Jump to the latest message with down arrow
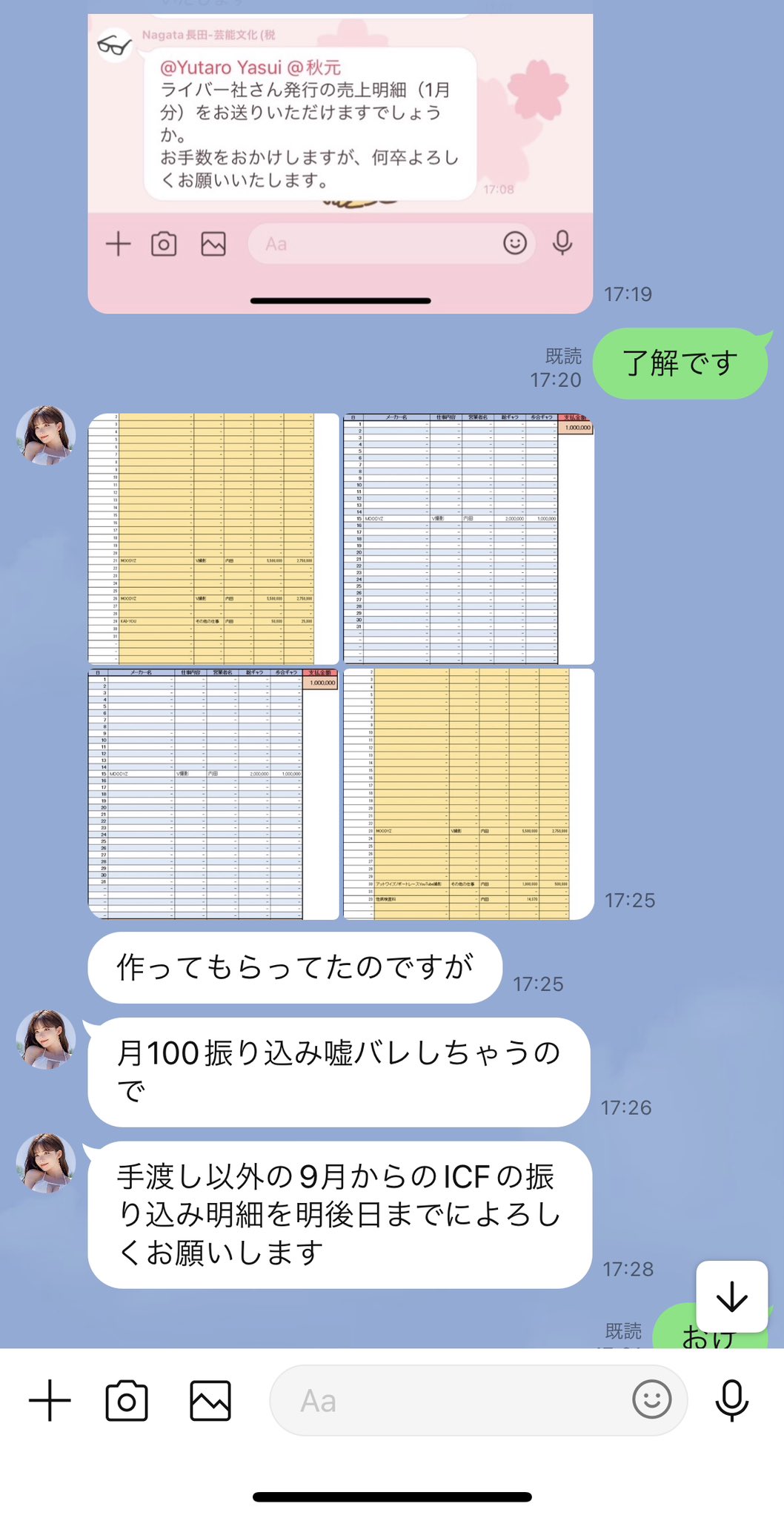This screenshot has height=1518, width=784. pos(732,1296)
